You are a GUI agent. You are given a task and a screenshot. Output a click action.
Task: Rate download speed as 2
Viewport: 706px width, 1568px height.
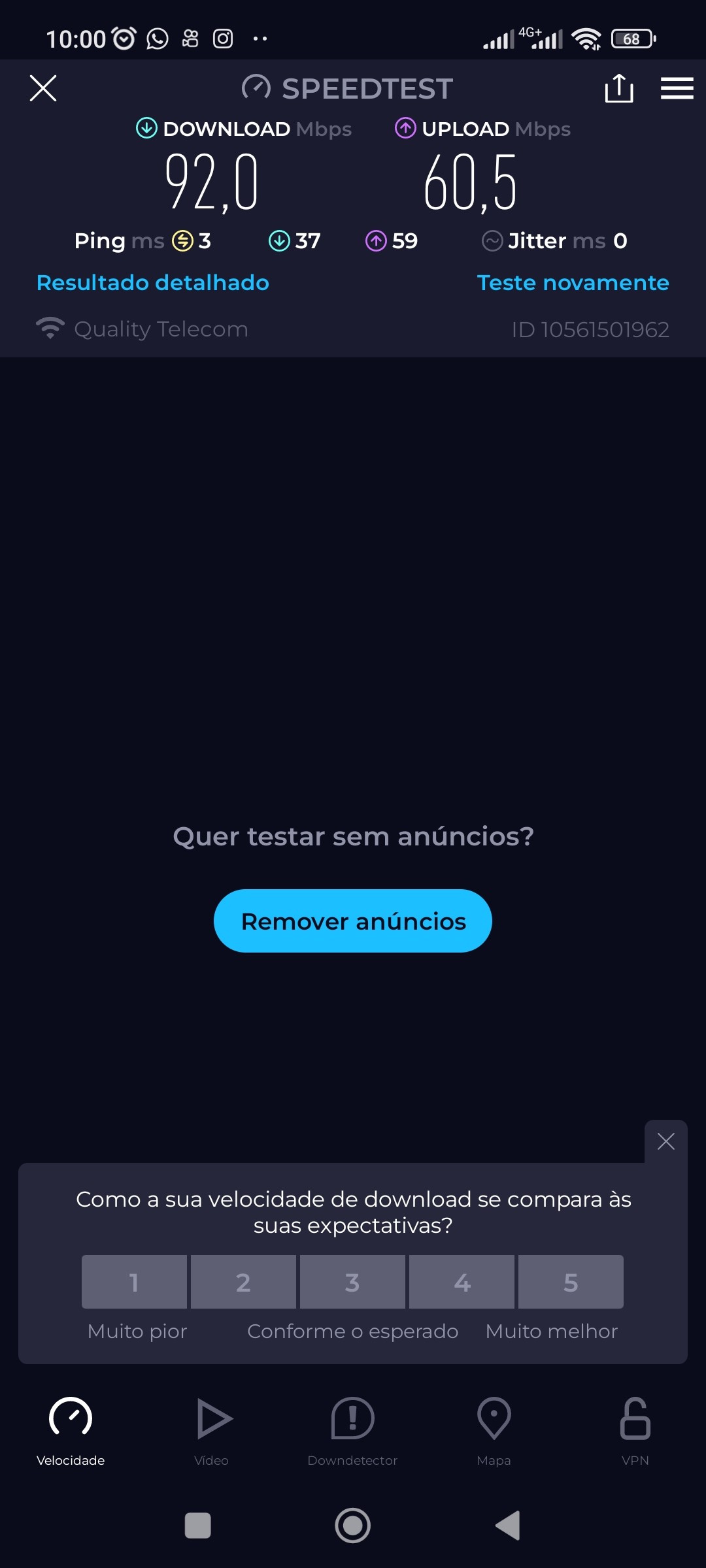243,1282
